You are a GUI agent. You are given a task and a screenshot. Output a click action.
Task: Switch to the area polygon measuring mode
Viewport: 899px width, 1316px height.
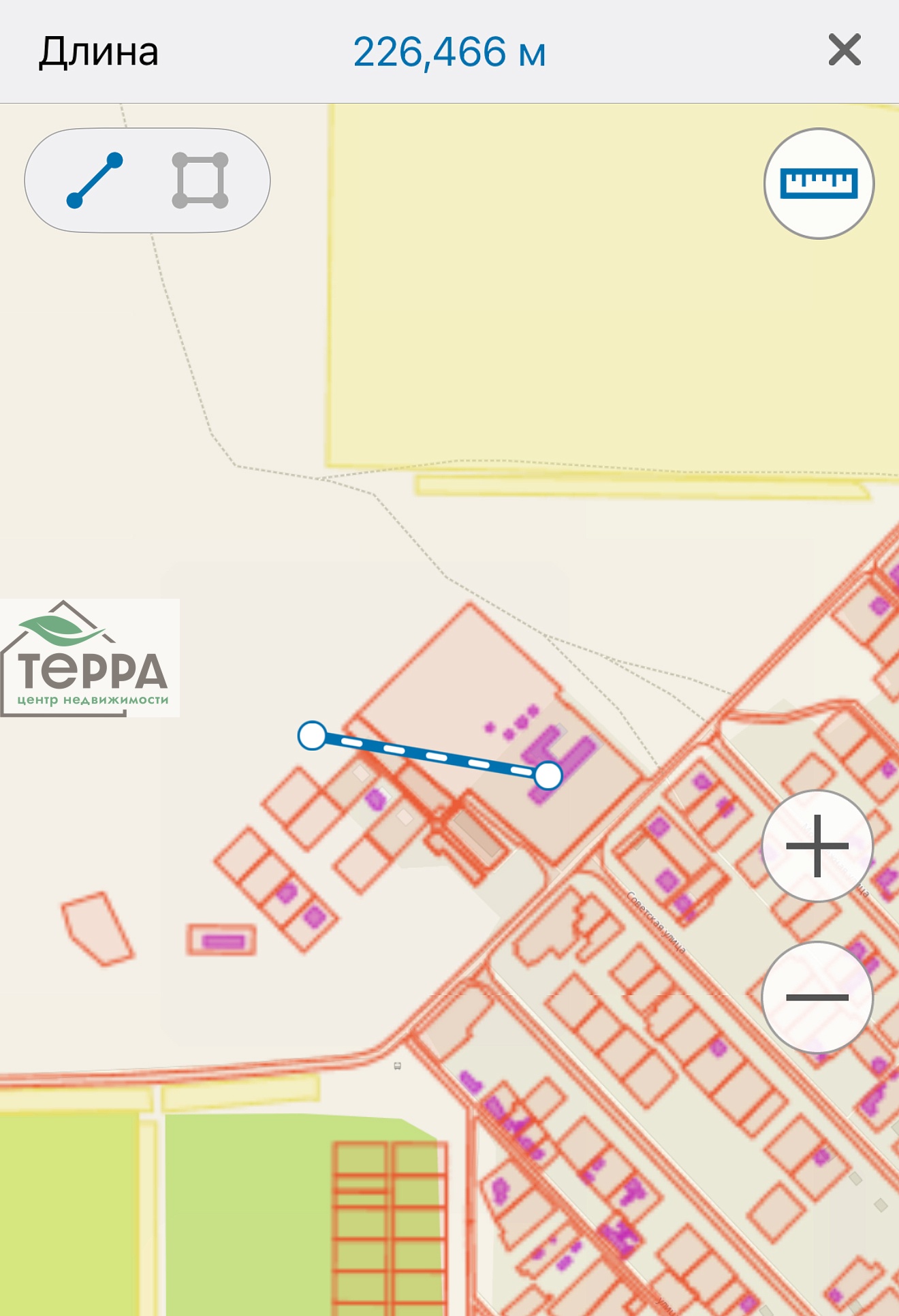[200, 181]
